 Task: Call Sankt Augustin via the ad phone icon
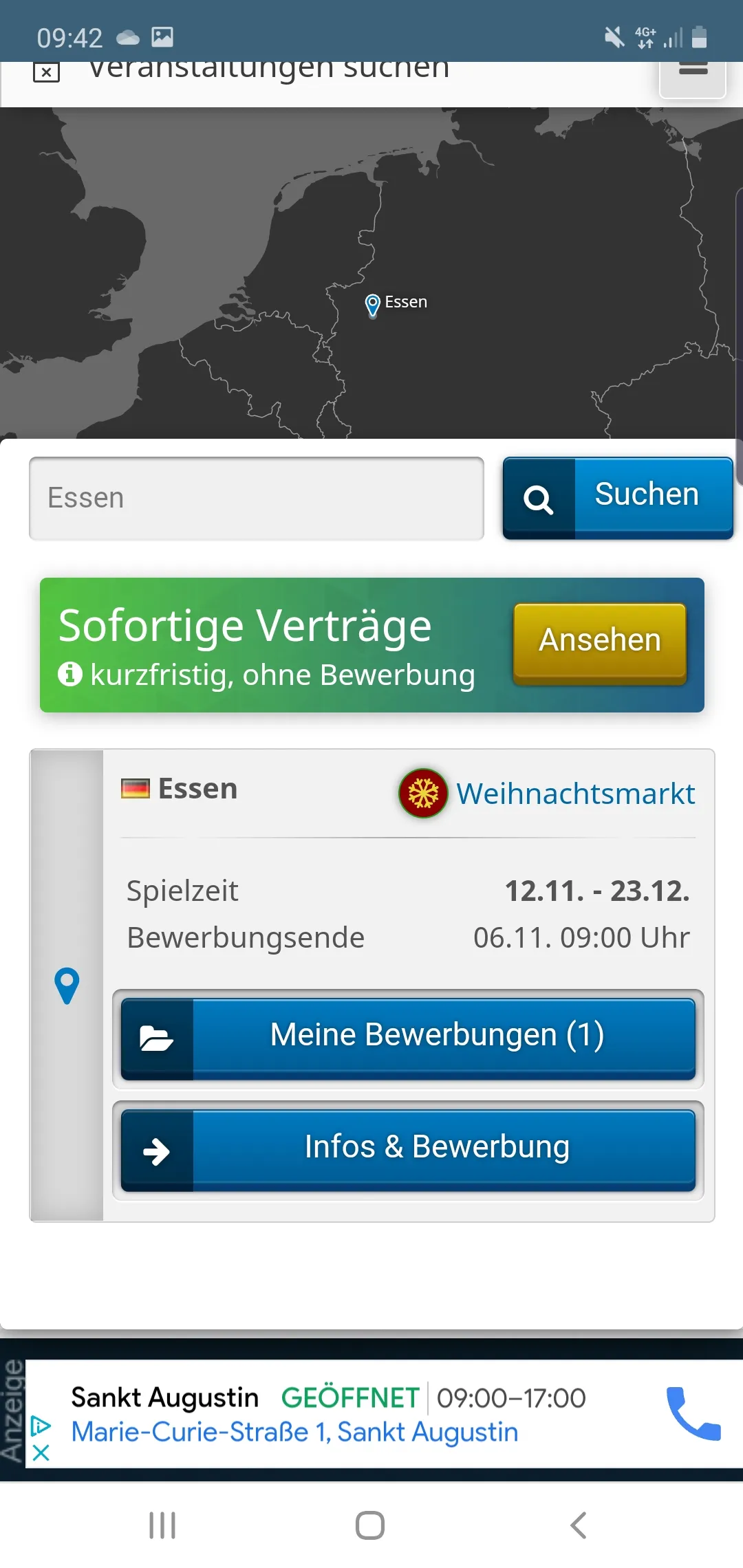(693, 1413)
